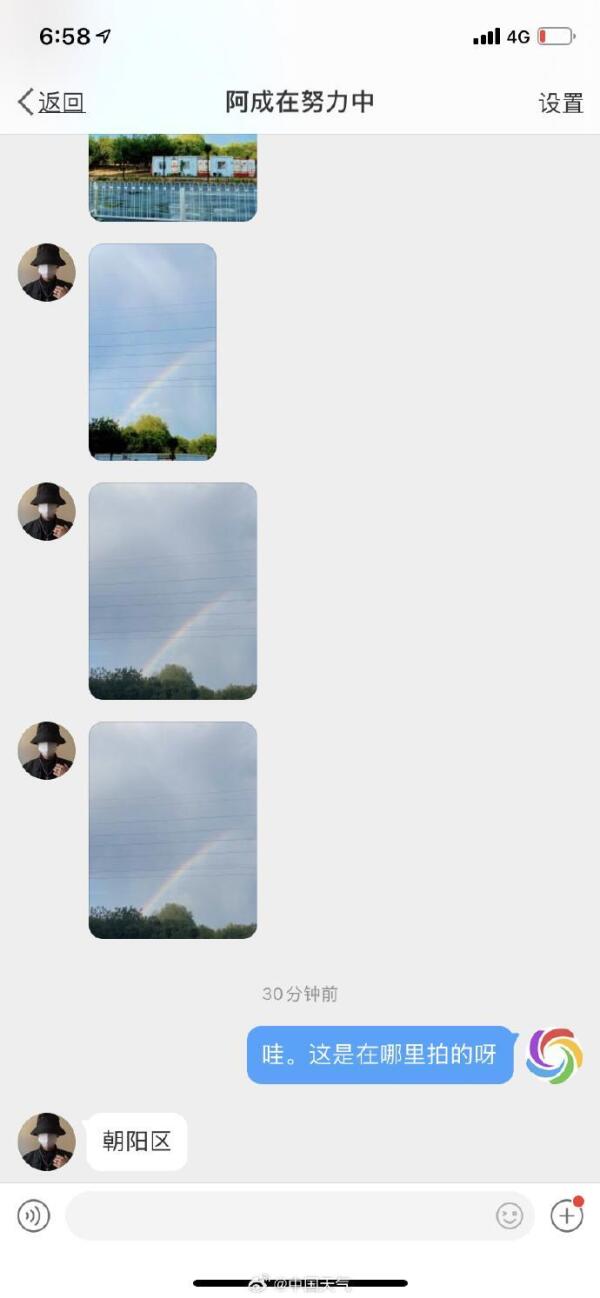600x1298 pixels.
Task: Open the emoji picker
Action: point(510,1216)
